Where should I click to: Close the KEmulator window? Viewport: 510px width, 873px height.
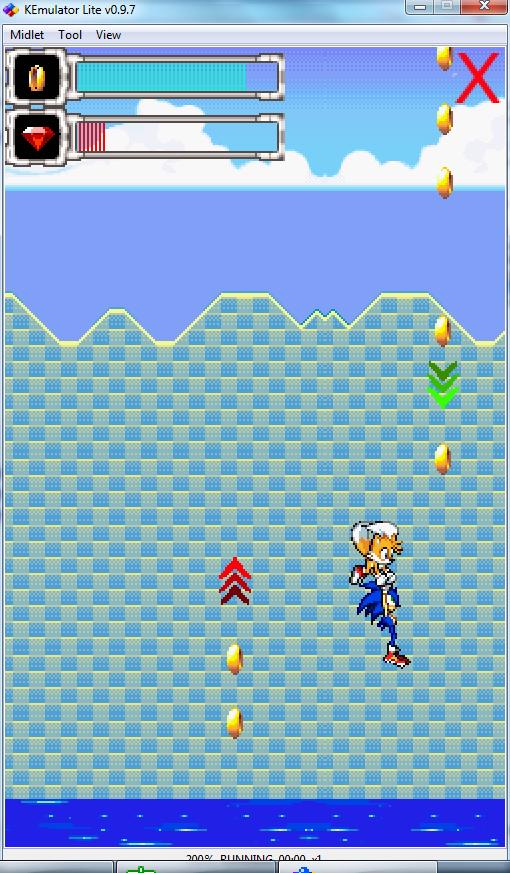[x=483, y=6]
